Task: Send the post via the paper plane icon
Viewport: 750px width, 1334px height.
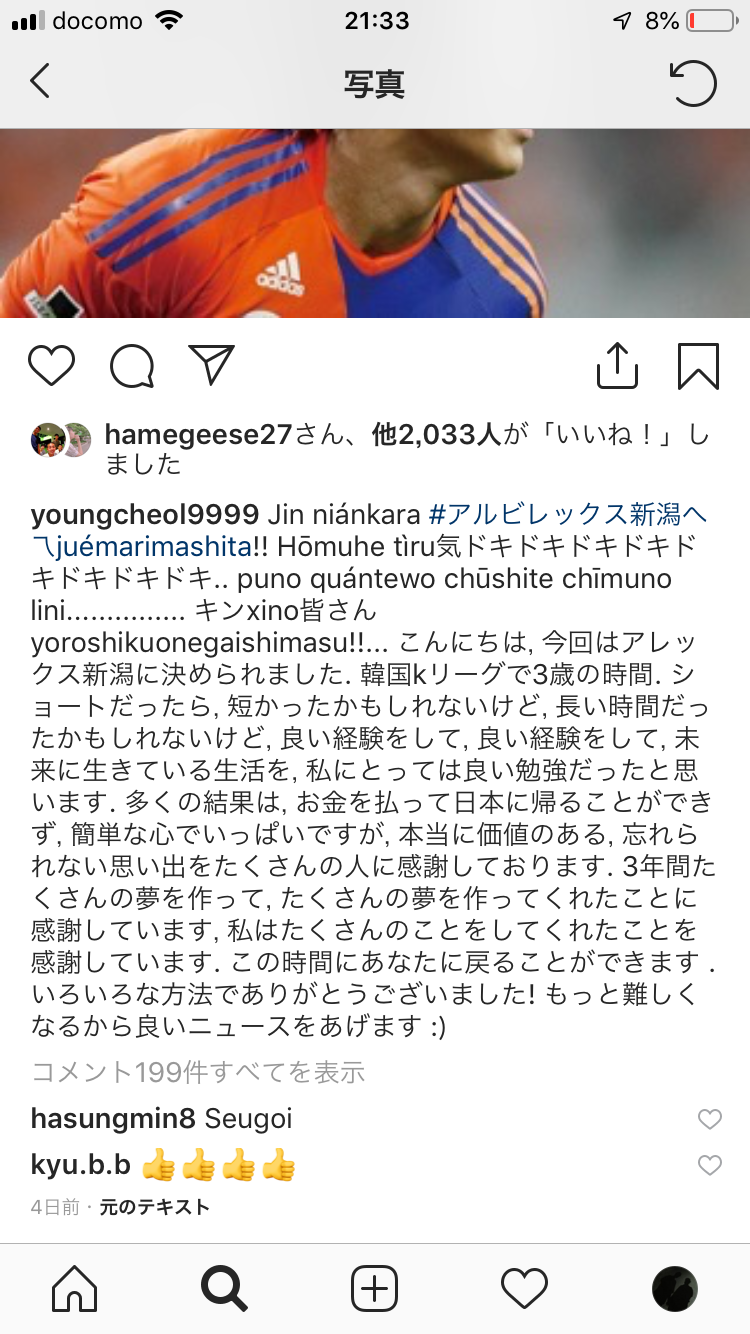Action: click(x=211, y=365)
